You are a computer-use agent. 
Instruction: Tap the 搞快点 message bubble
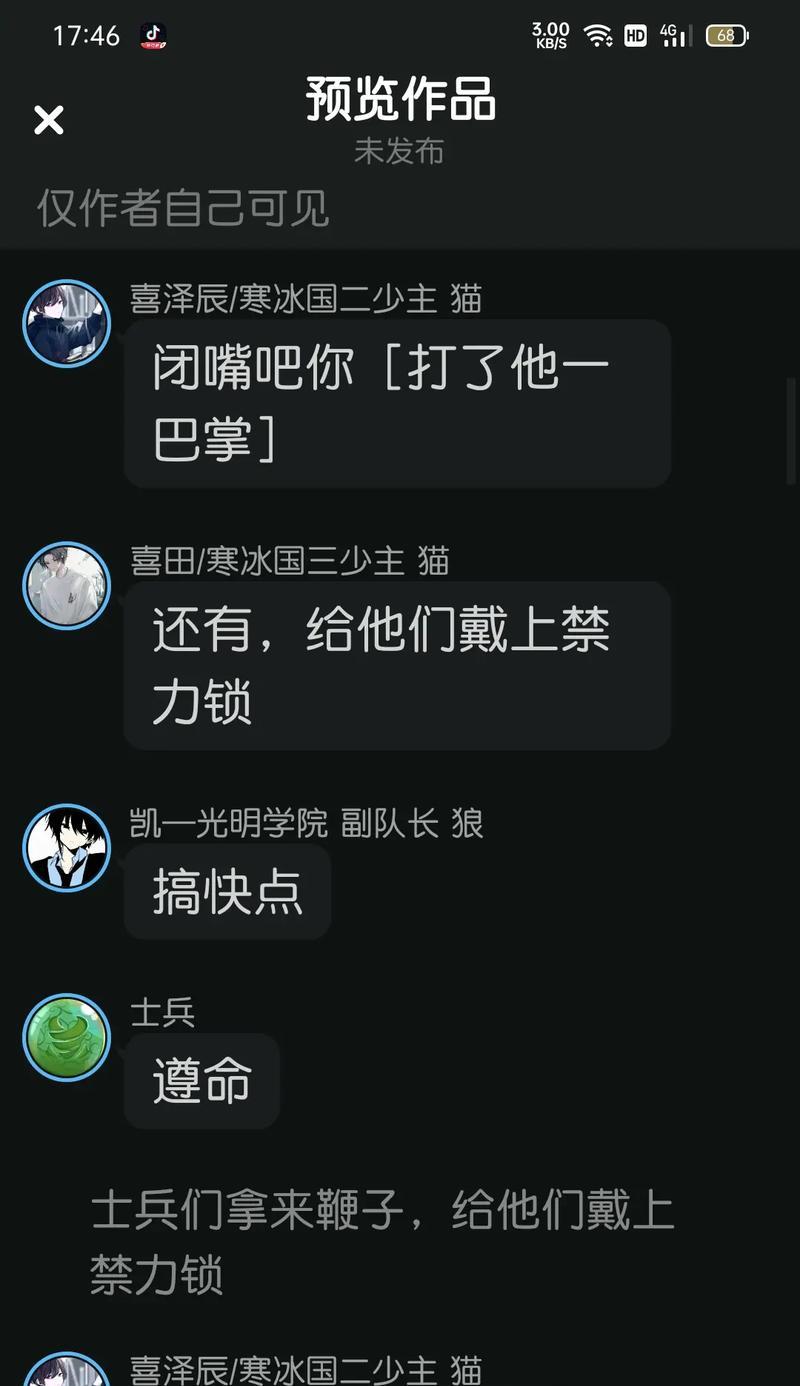pyautogui.click(x=227, y=892)
